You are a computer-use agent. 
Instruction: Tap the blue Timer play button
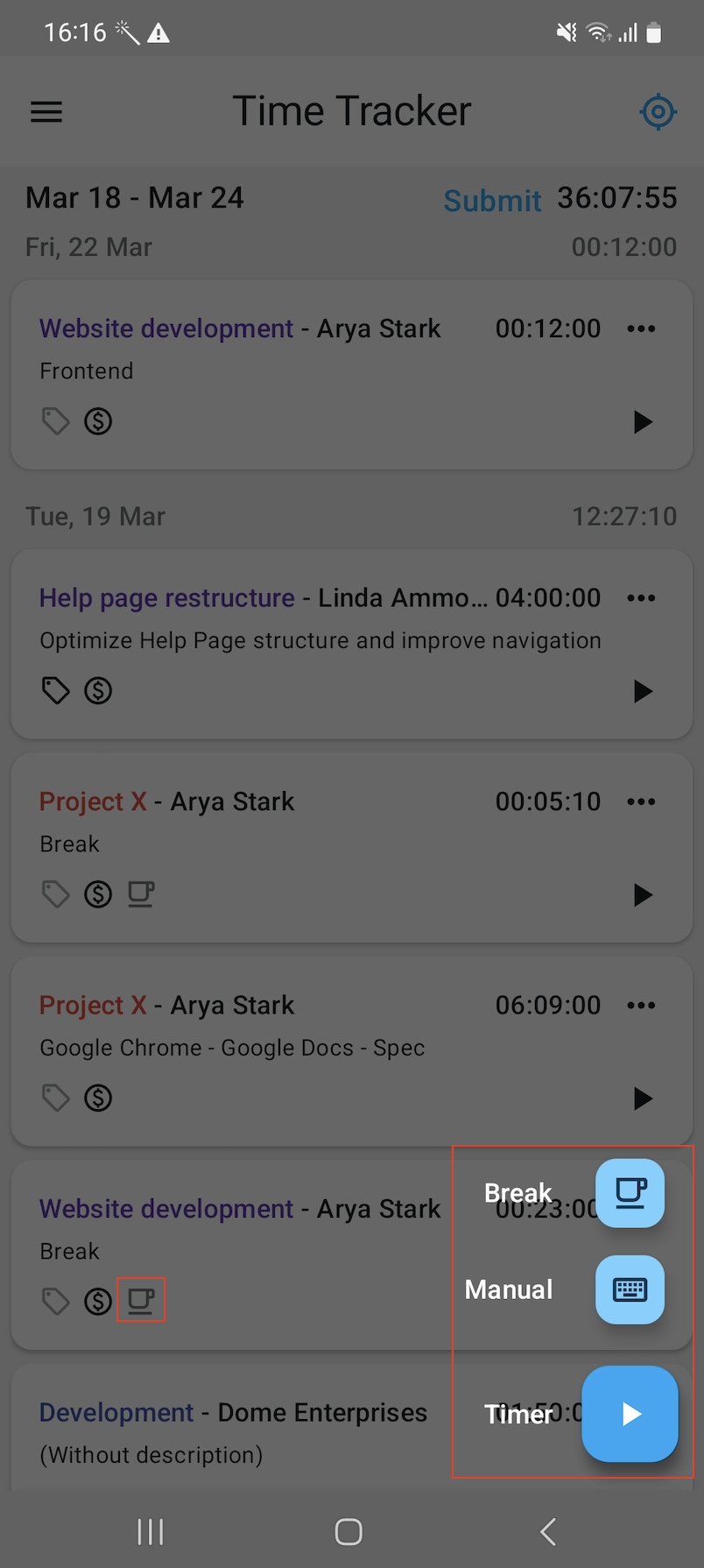[x=630, y=1414]
